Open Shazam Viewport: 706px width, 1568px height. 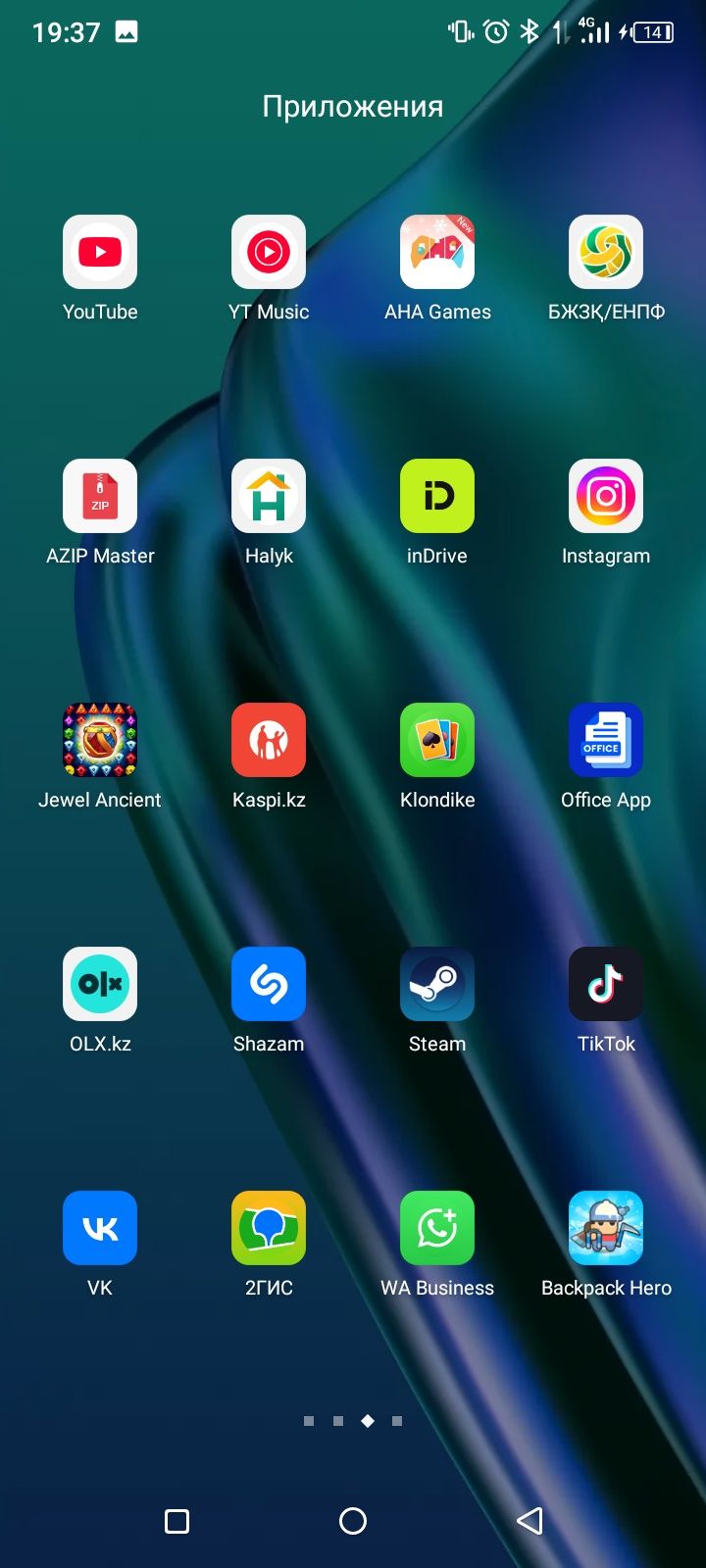[x=269, y=985]
